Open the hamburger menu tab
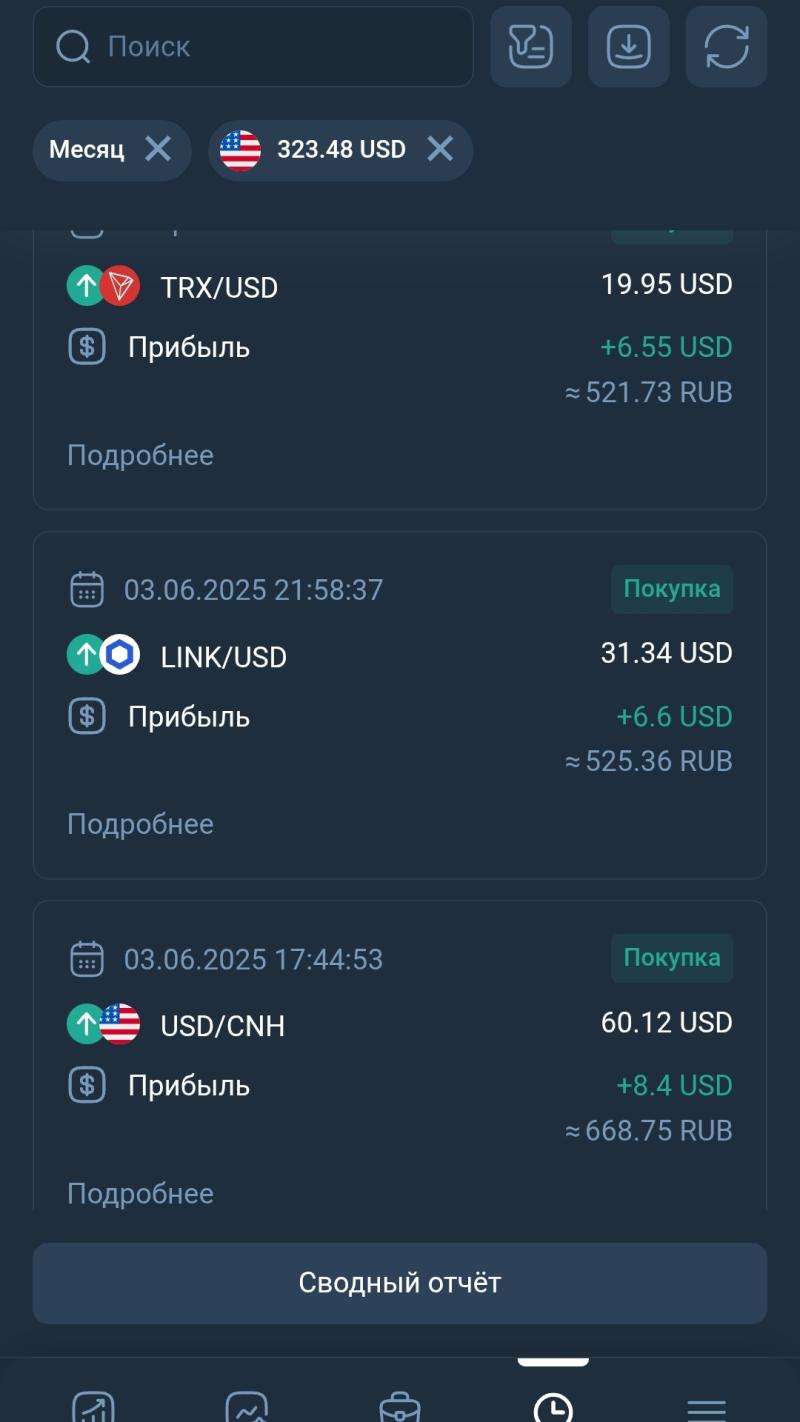Viewport: 800px width, 1422px height. click(x=706, y=1405)
